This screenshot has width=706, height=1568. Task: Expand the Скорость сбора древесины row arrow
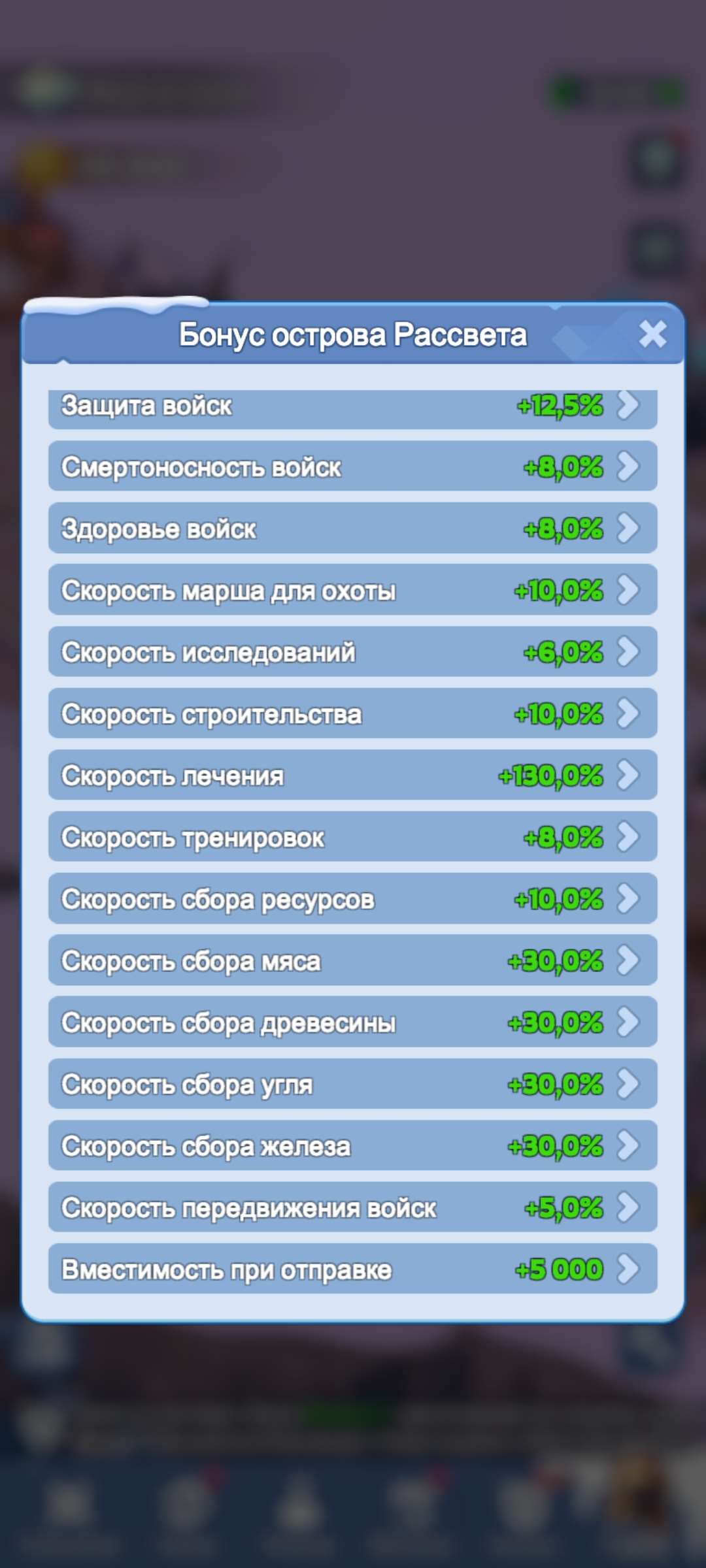click(x=629, y=1022)
